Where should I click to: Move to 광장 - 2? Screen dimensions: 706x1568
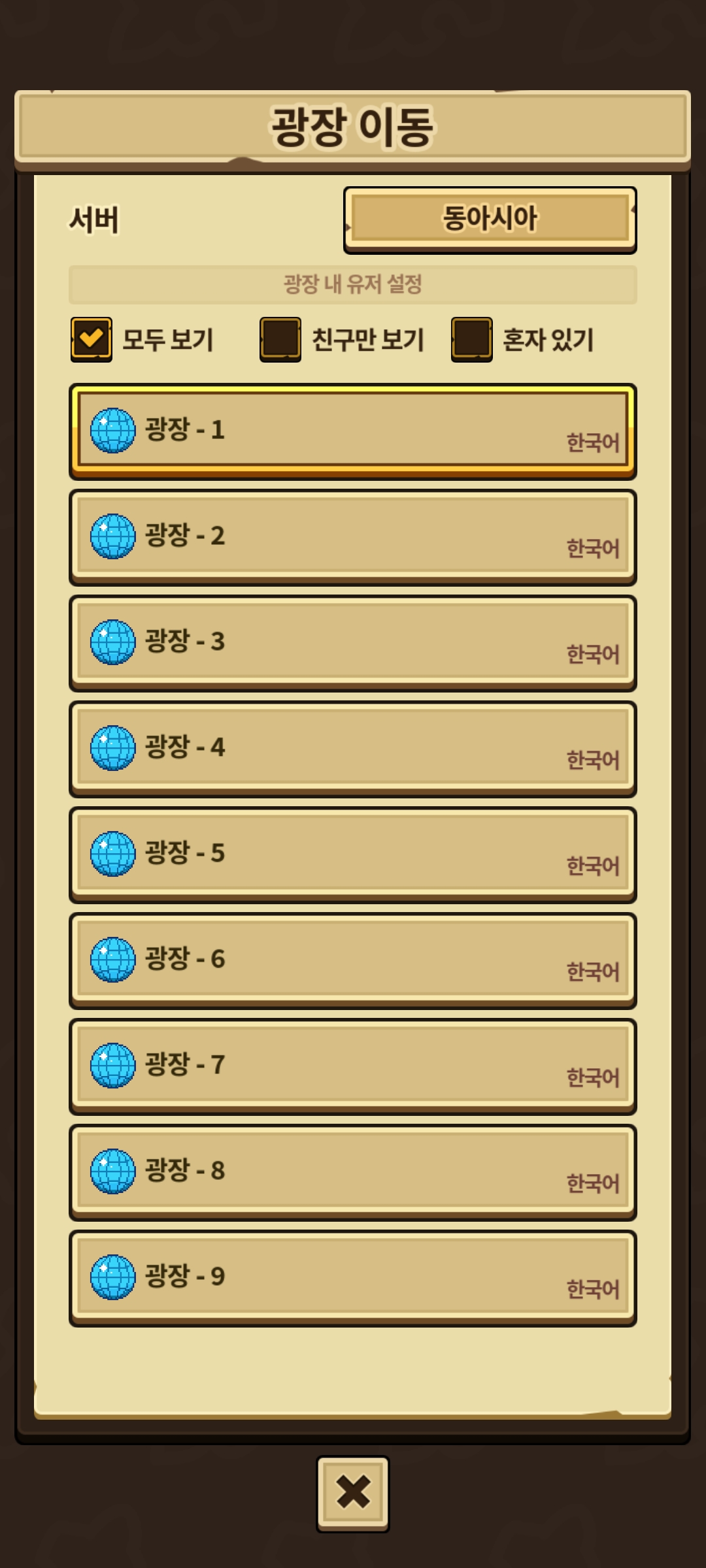pos(353,536)
